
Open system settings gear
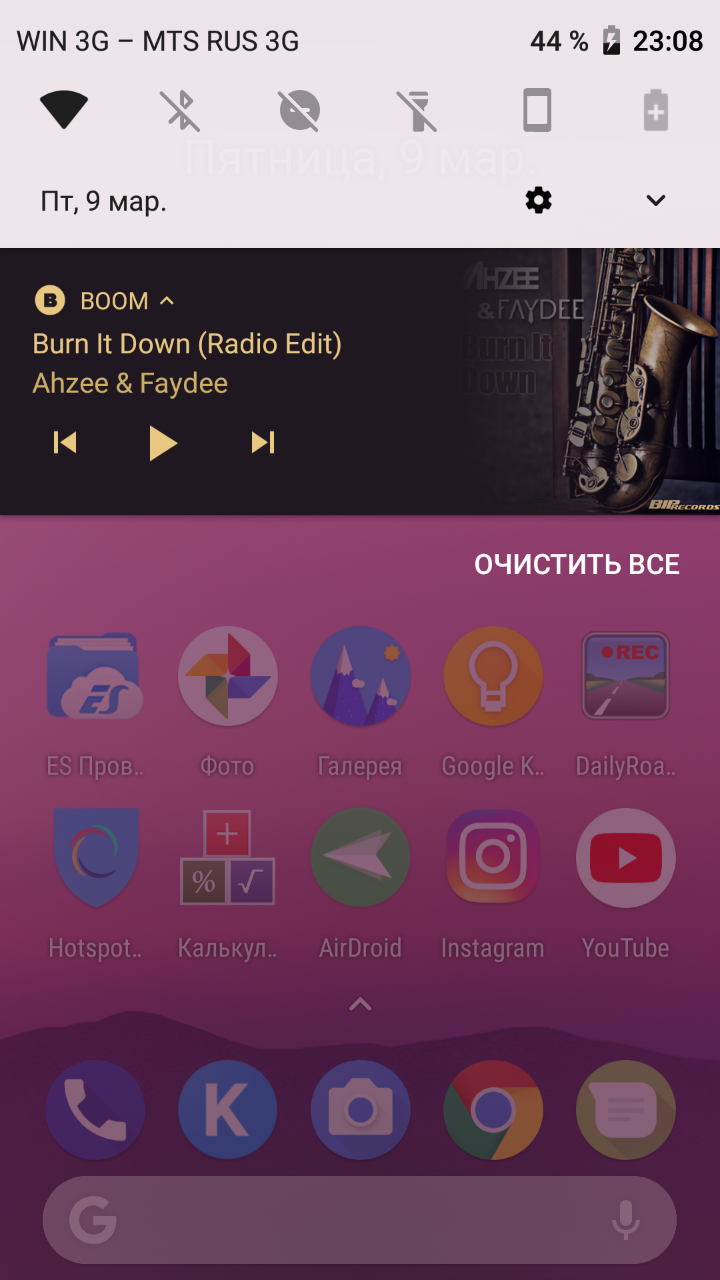(538, 201)
